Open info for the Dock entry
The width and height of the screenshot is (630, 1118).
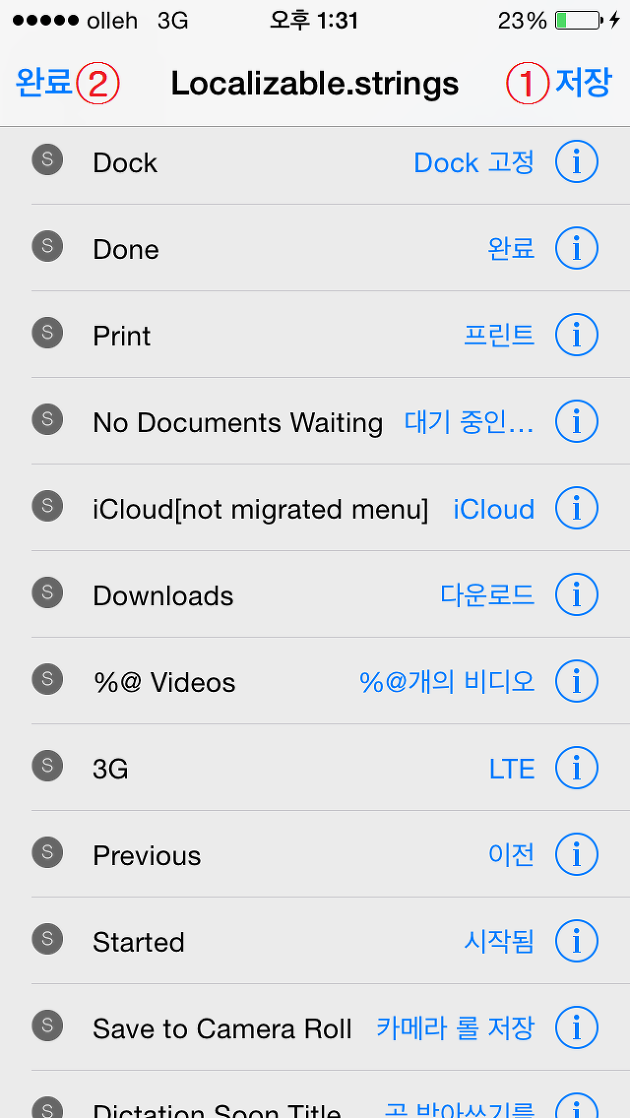(x=577, y=163)
